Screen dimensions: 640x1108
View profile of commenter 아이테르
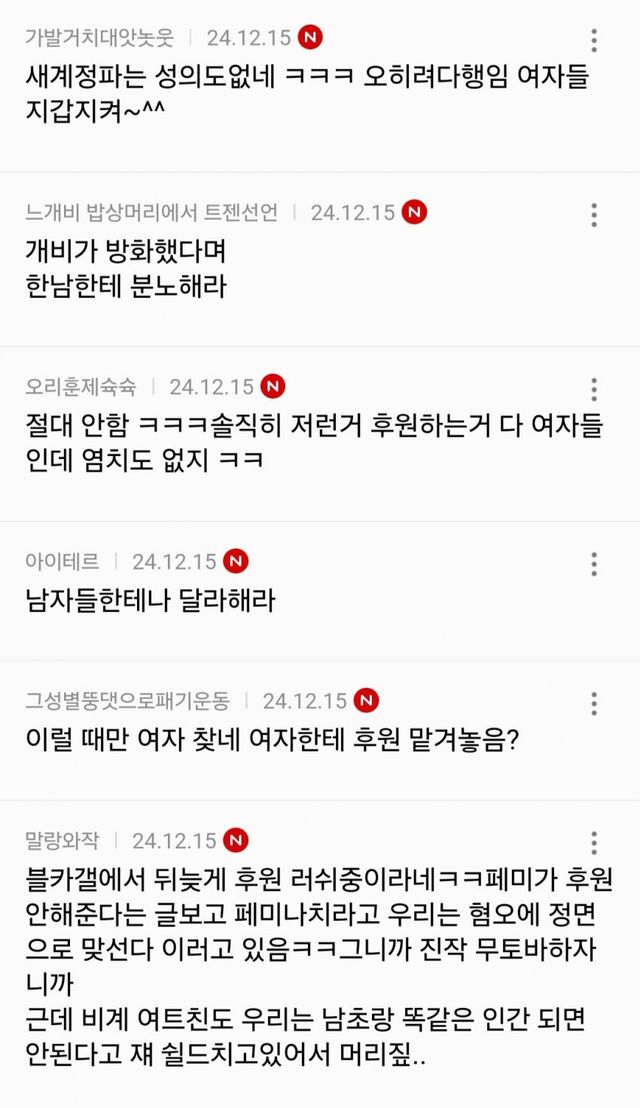coord(62,561)
